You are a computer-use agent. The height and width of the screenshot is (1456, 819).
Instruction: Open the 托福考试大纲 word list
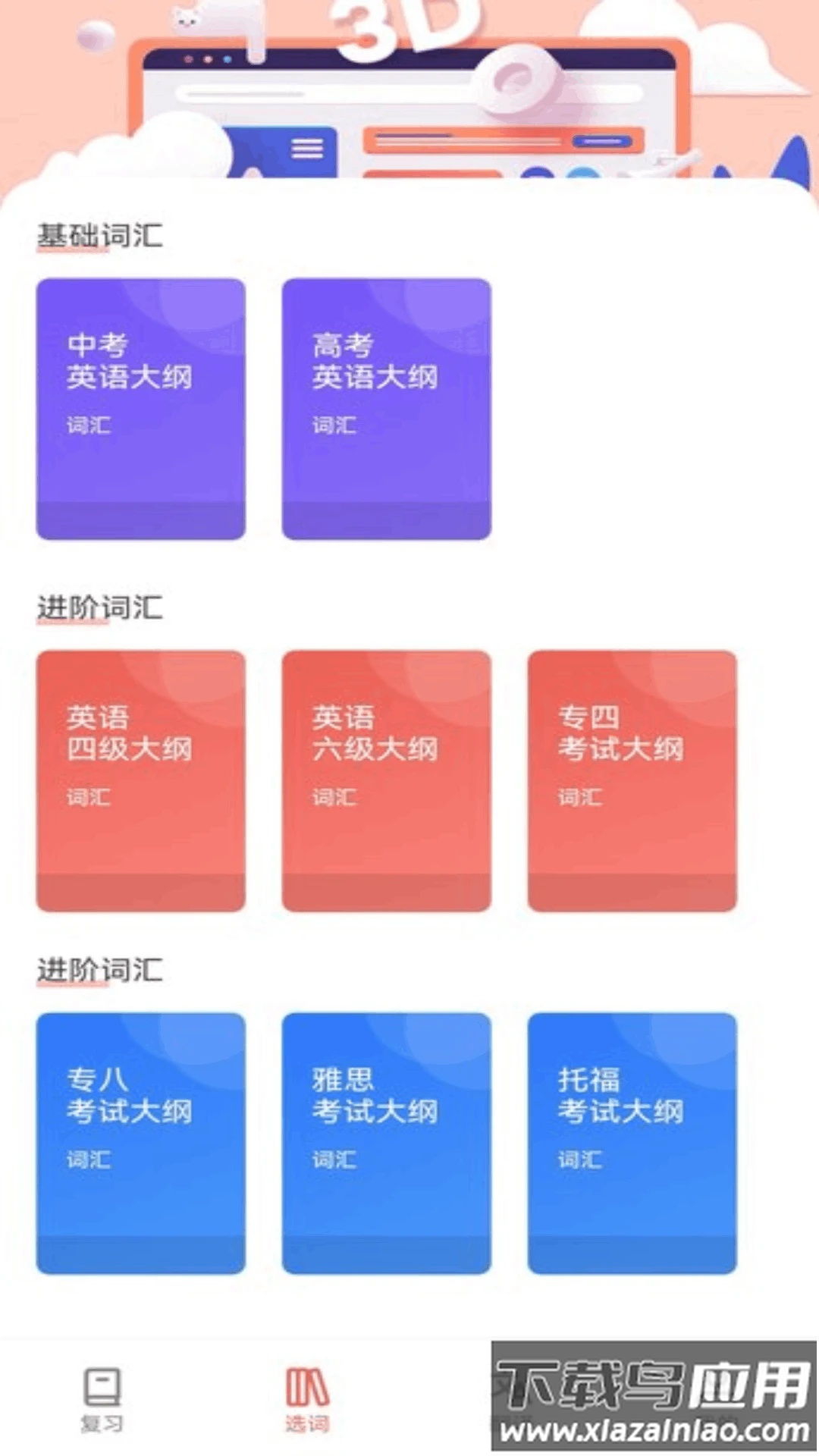tap(632, 1145)
